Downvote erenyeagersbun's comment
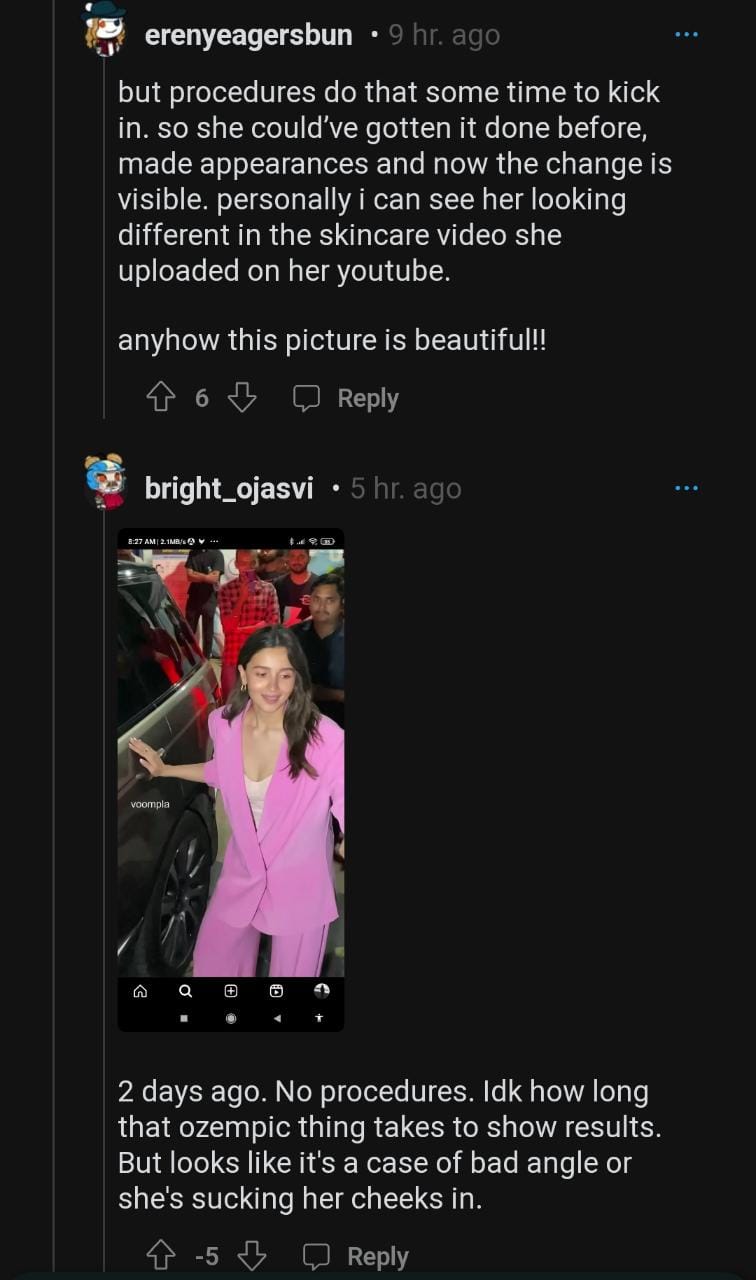Image resolution: width=756 pixels, height=1280 pixels. (242, 398)
